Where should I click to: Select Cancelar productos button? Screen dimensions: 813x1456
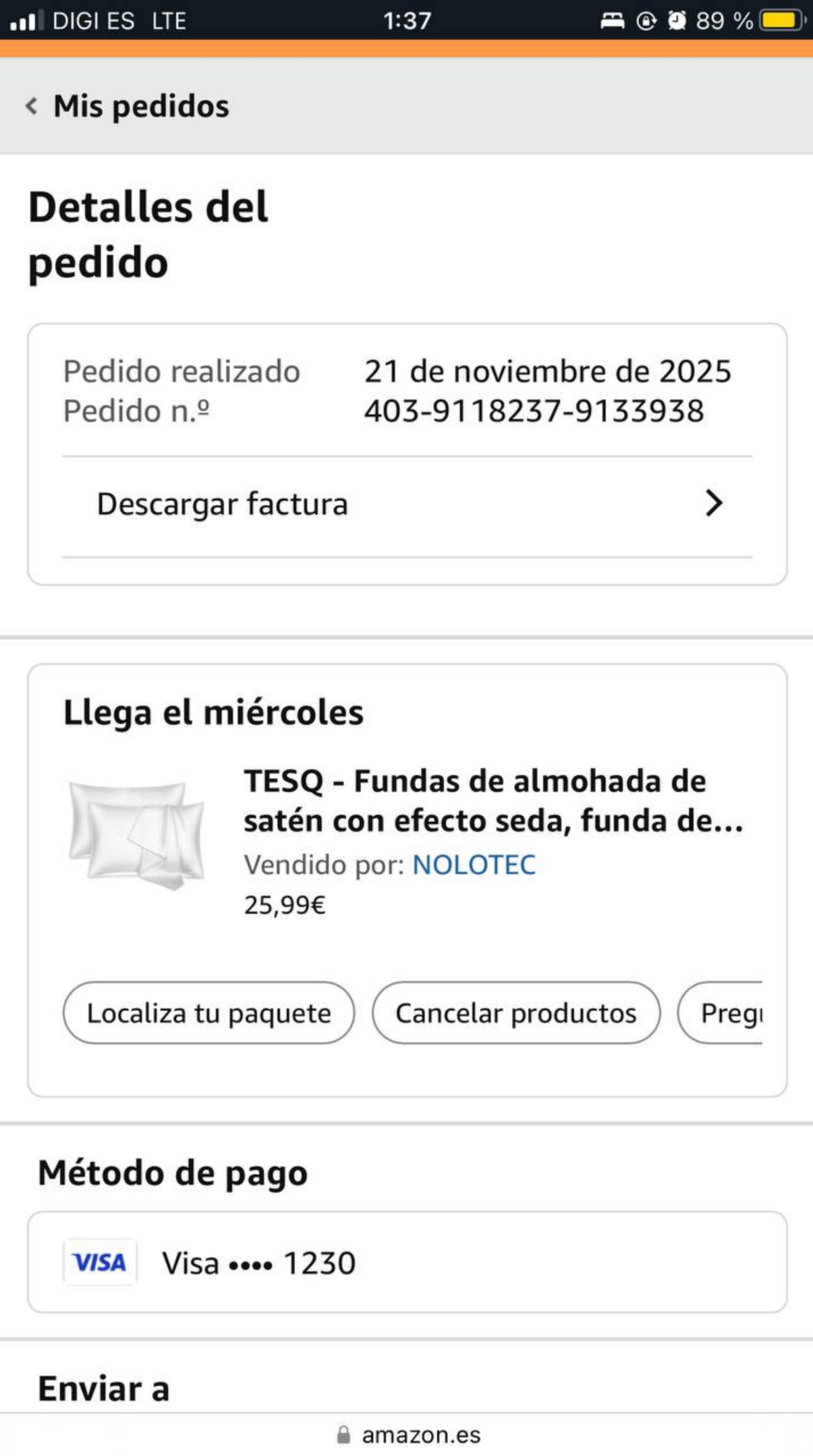[x=516, y=1013]
